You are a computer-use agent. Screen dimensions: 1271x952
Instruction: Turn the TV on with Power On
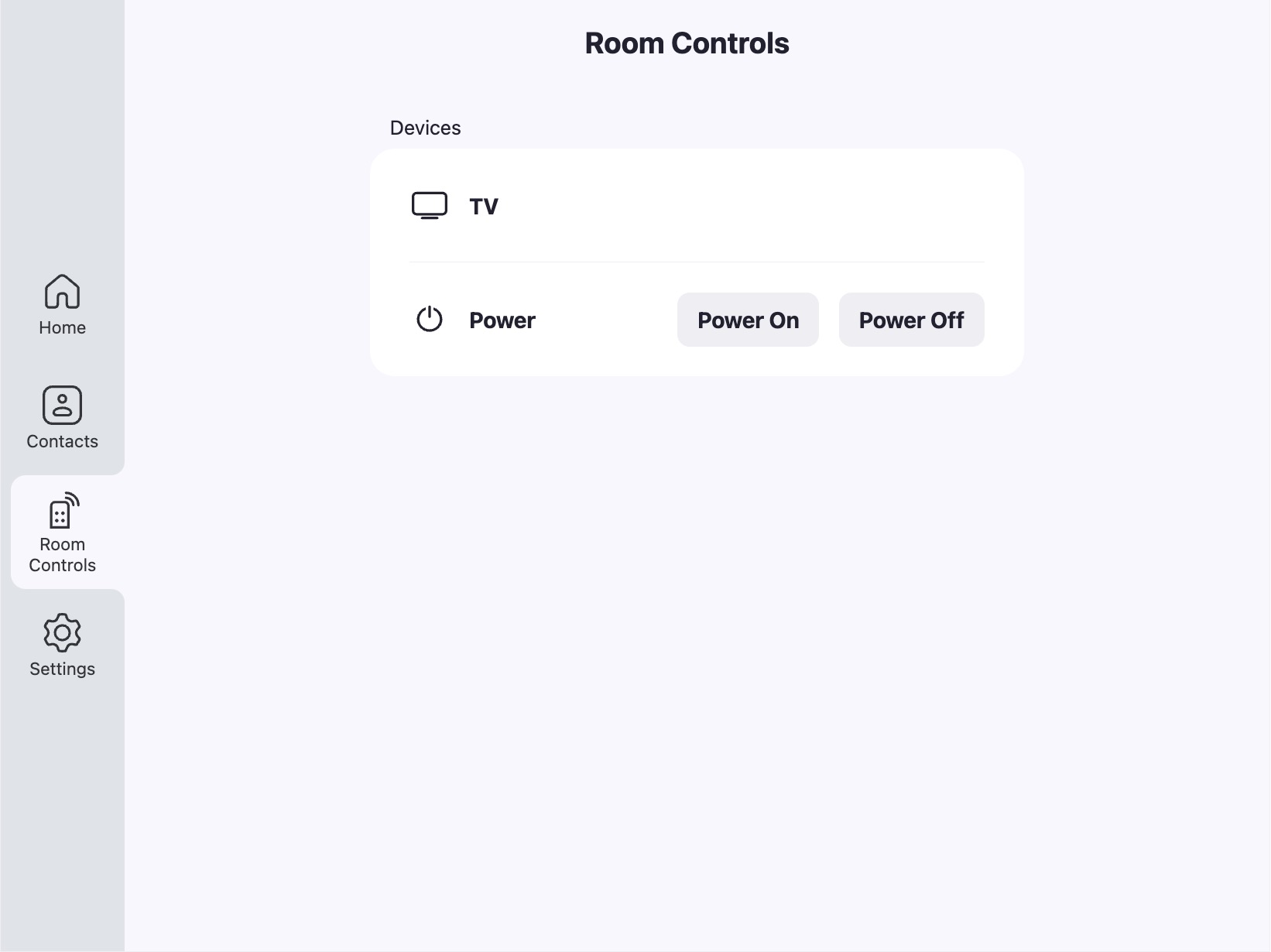tap(748, 320)
